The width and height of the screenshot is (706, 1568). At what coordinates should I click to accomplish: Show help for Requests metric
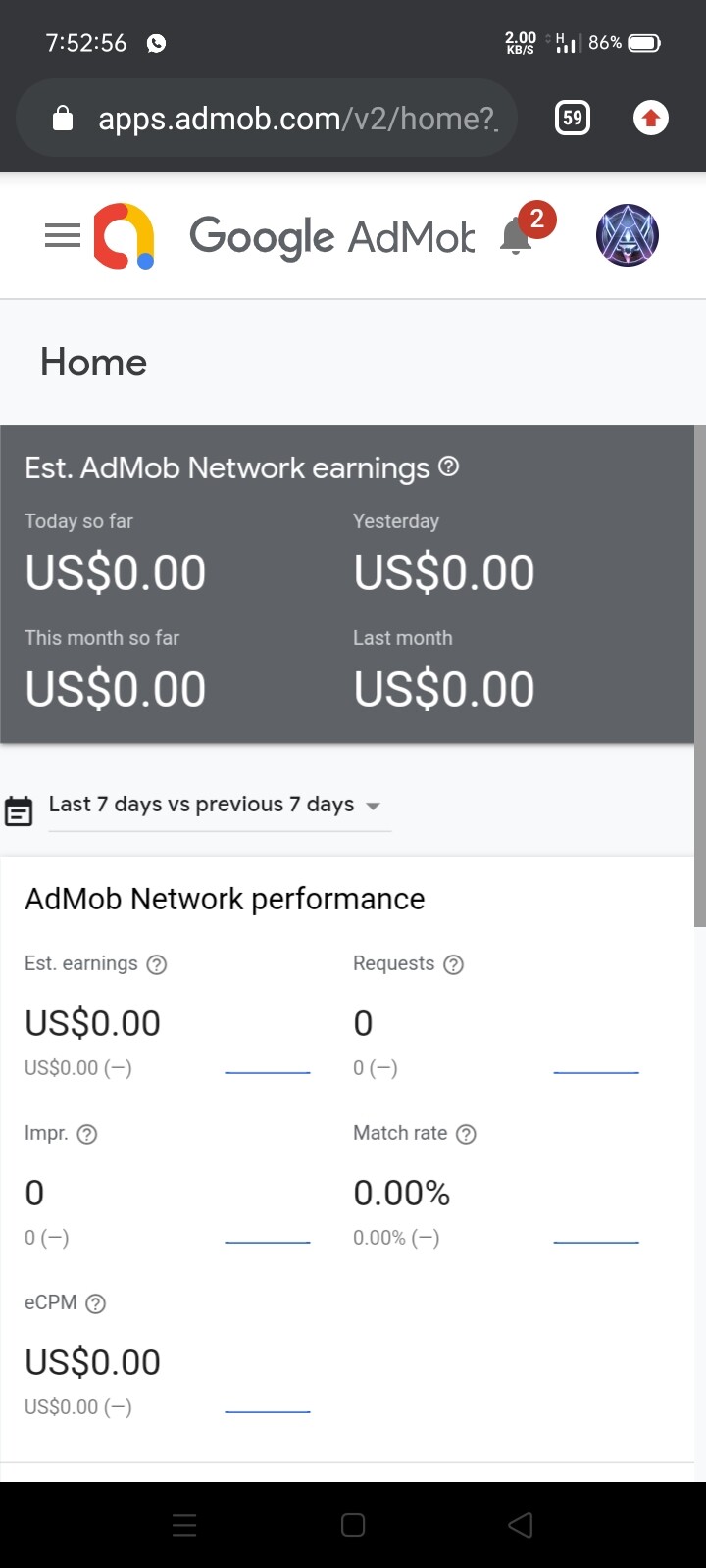453,964
